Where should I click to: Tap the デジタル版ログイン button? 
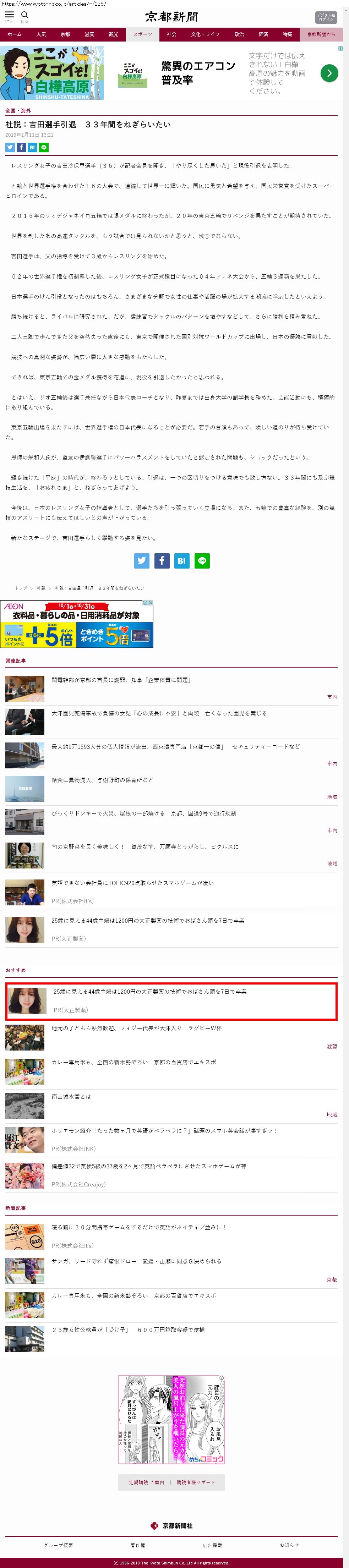pyautogui.click(x=325, y=17)
